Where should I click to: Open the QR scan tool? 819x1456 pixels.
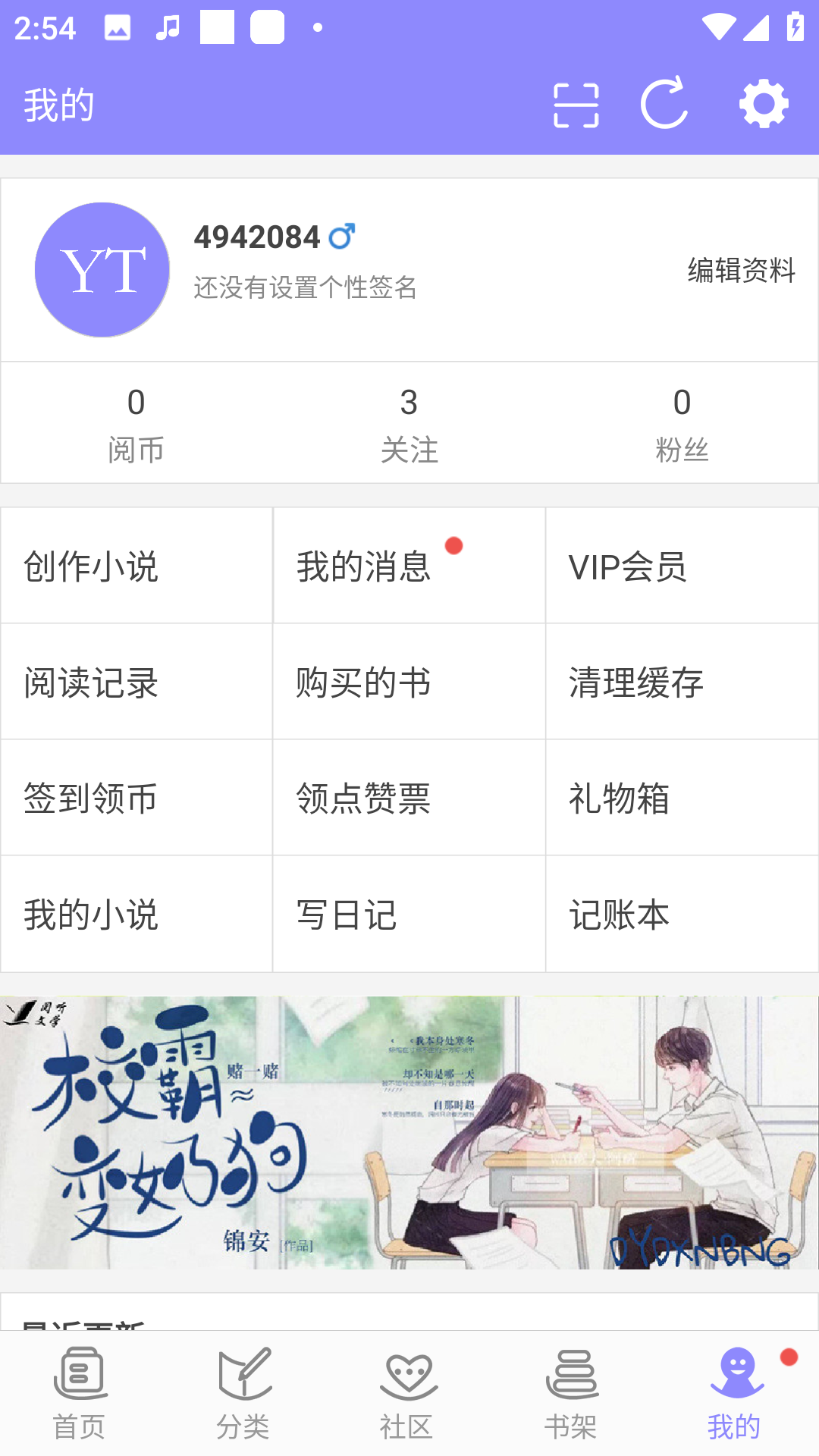pos(578,106)
